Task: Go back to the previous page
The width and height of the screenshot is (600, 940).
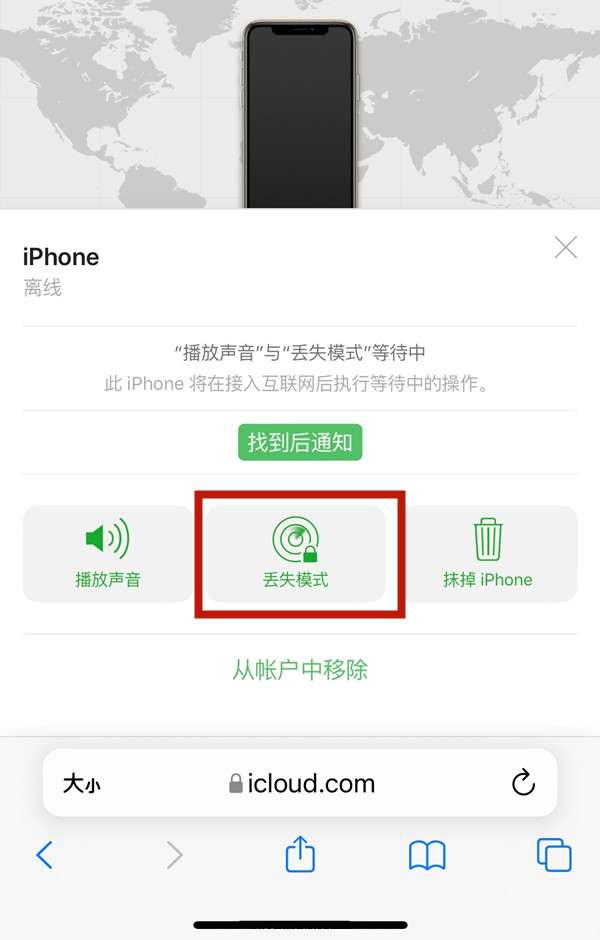Action: [44, 855]
